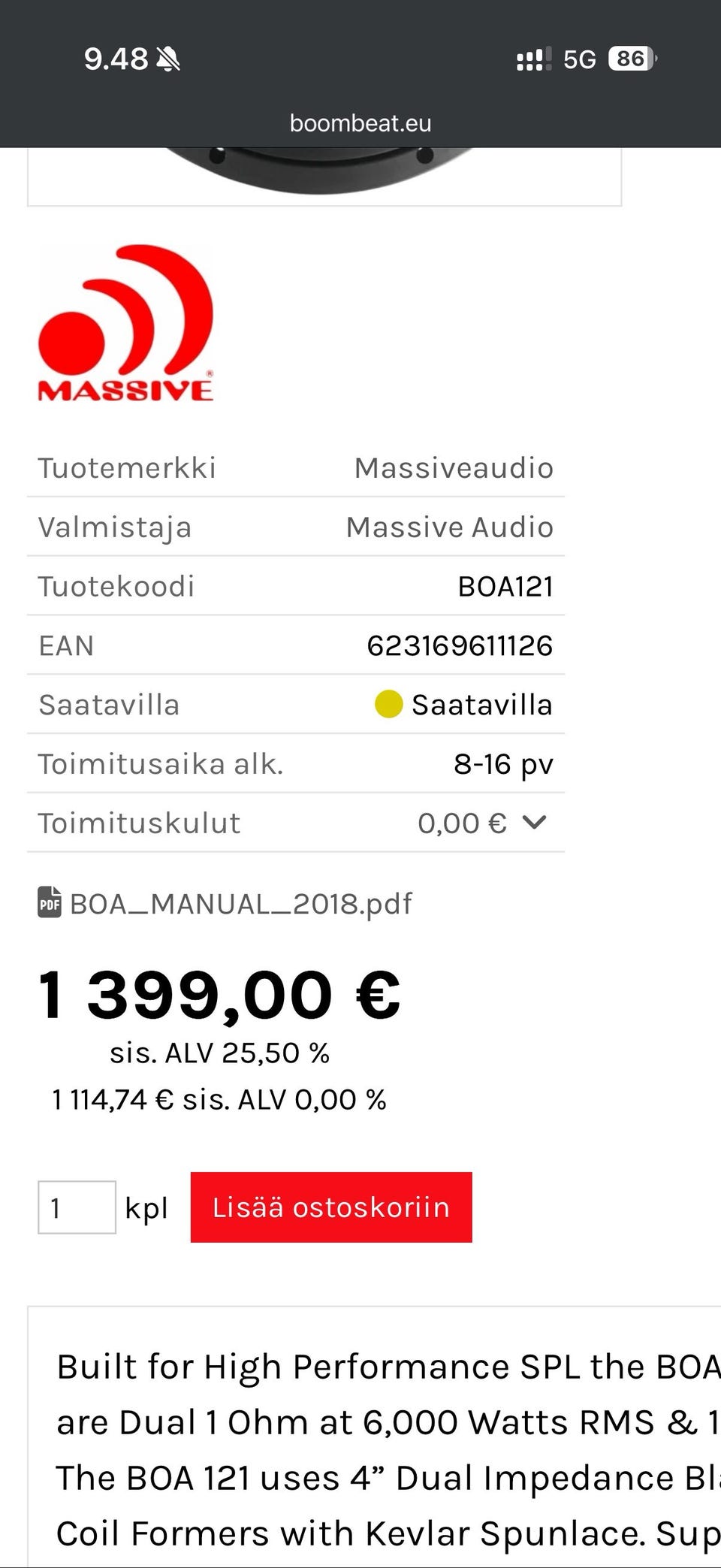Image resolution: width=721 pixels, height=1568 pixels.
Task: Tap the yellow Saatavilla availability indicator
Action: click(390, 705)
